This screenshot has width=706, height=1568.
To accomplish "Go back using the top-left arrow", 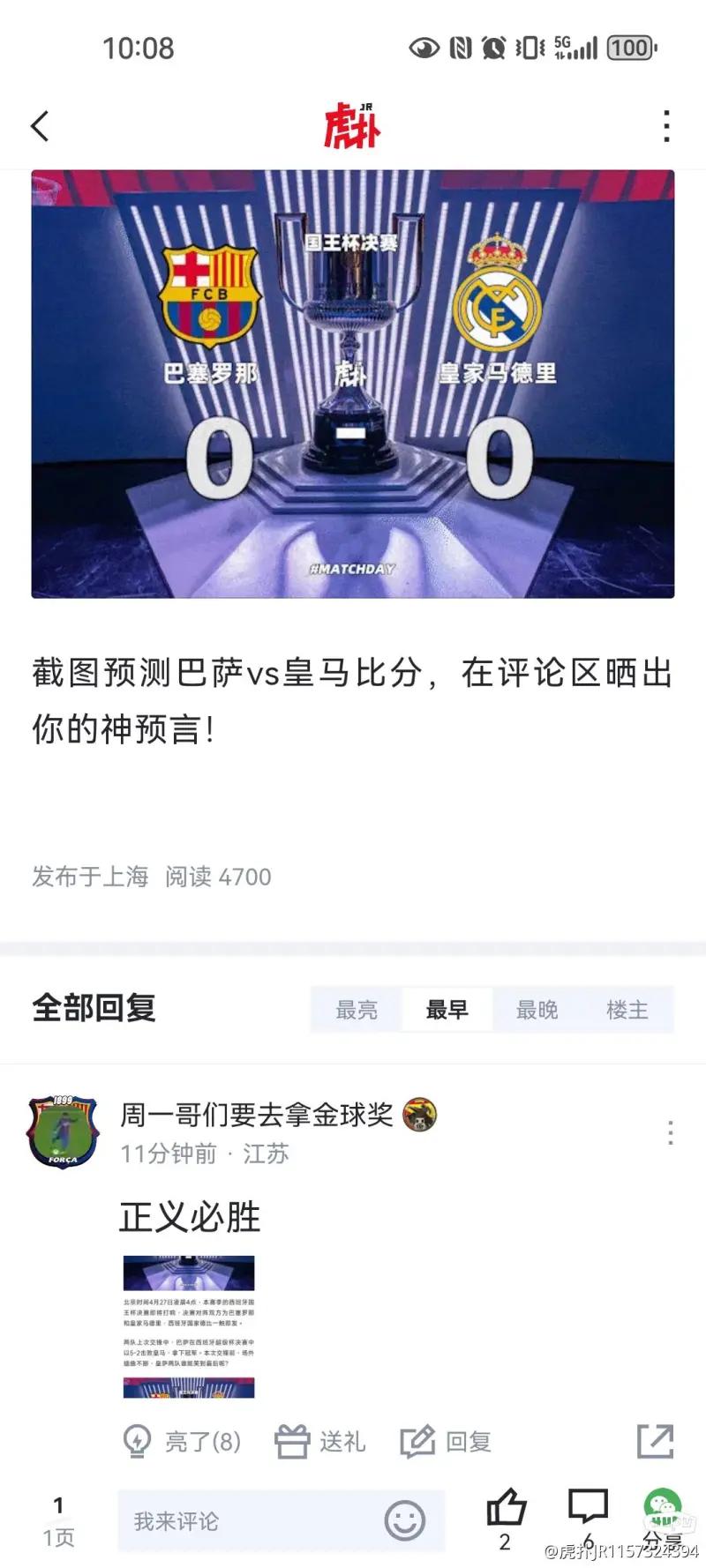I will pyautogui.click(x=40, y=127).
